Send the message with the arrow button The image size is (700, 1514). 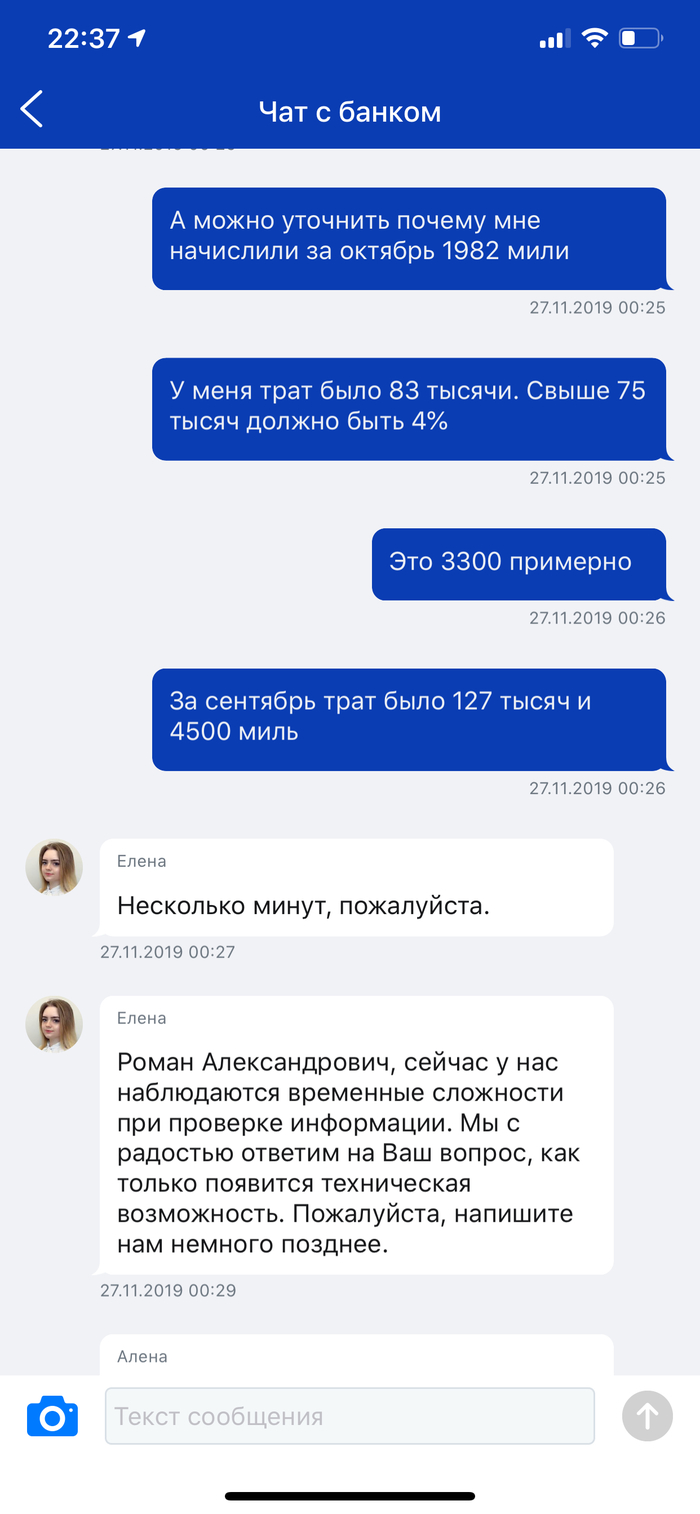click(x=647, y=1416)
